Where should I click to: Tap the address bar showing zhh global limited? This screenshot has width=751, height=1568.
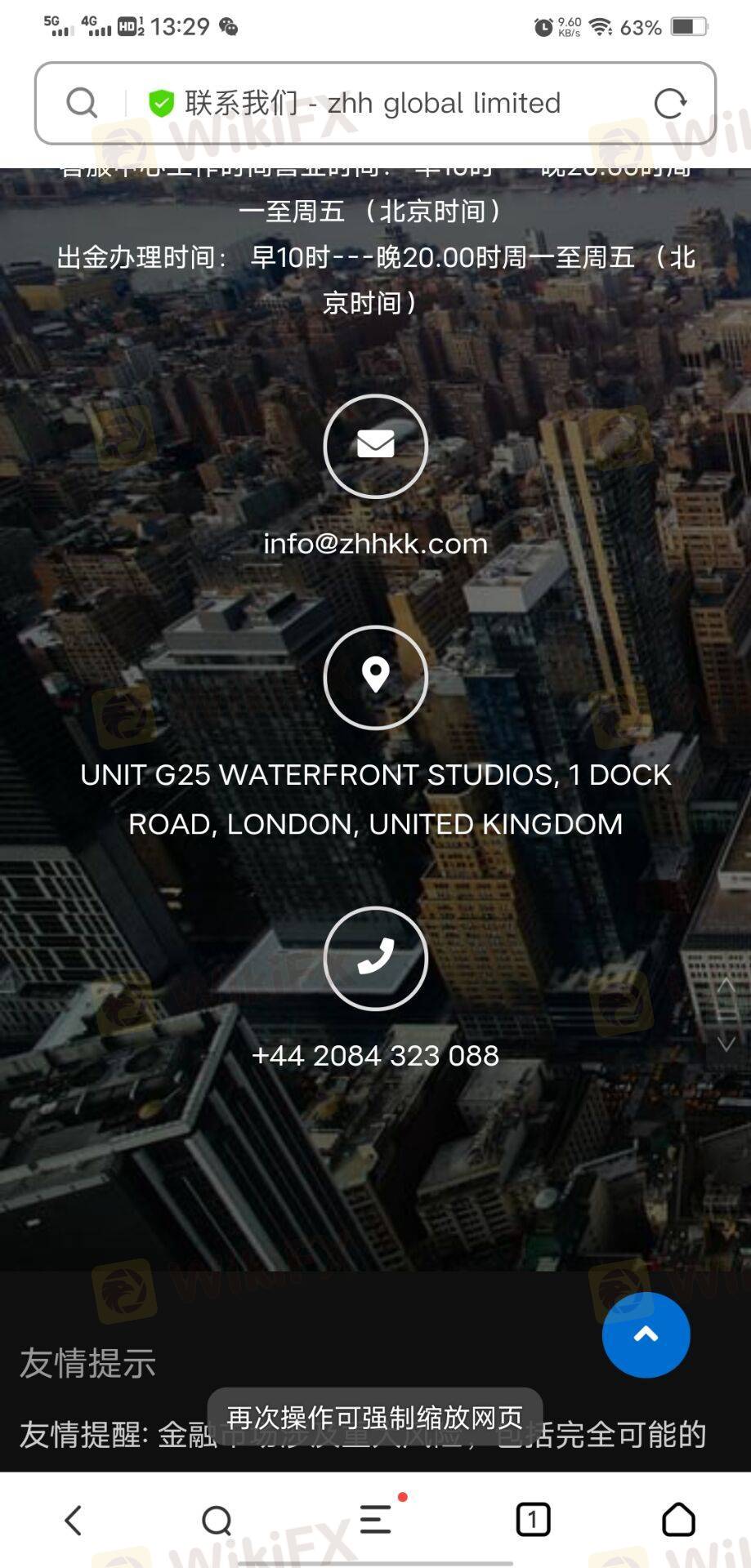(x=375, y=103)
